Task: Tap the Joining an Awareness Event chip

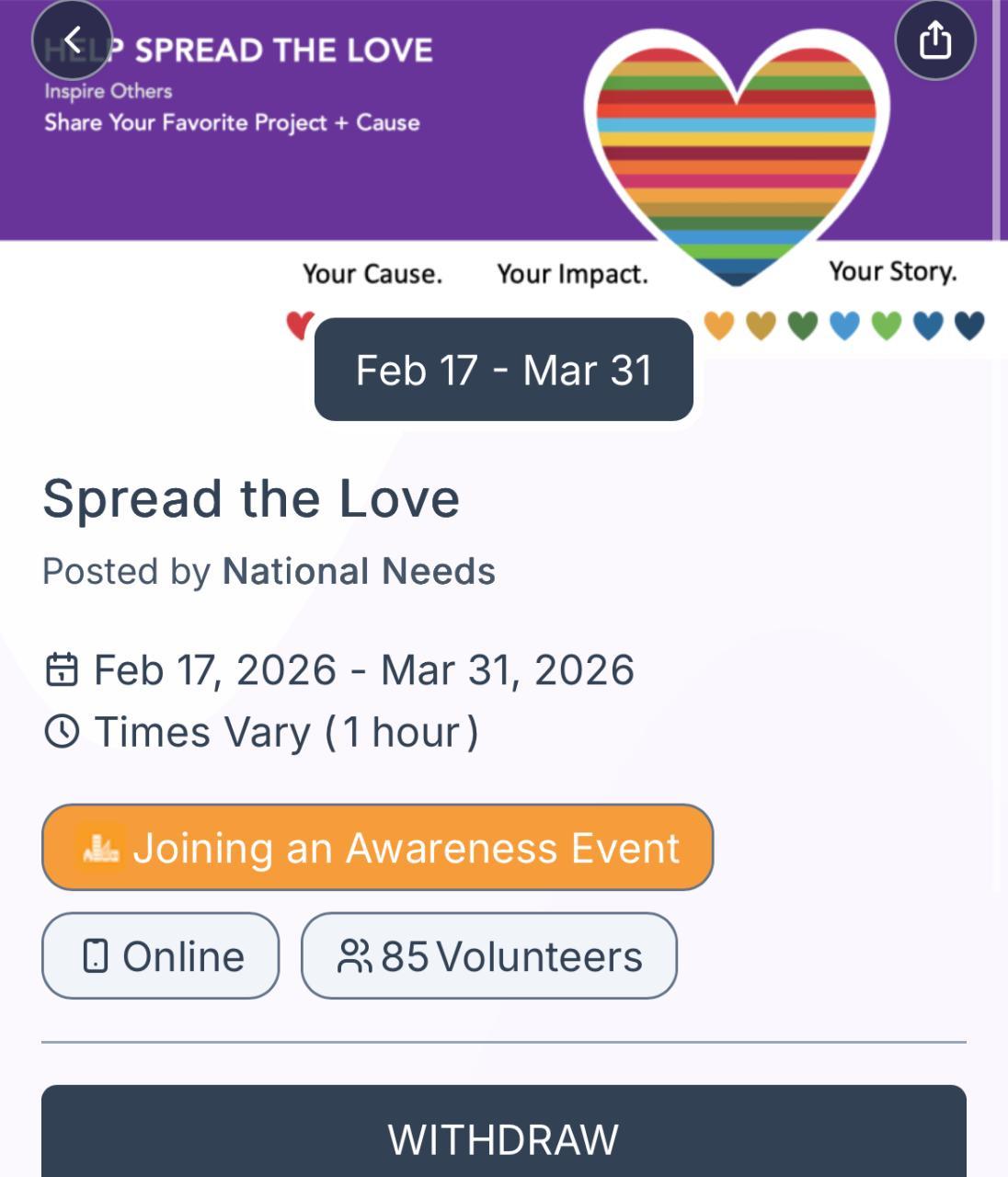Action: pyautogui.click(x=377, y=847)
